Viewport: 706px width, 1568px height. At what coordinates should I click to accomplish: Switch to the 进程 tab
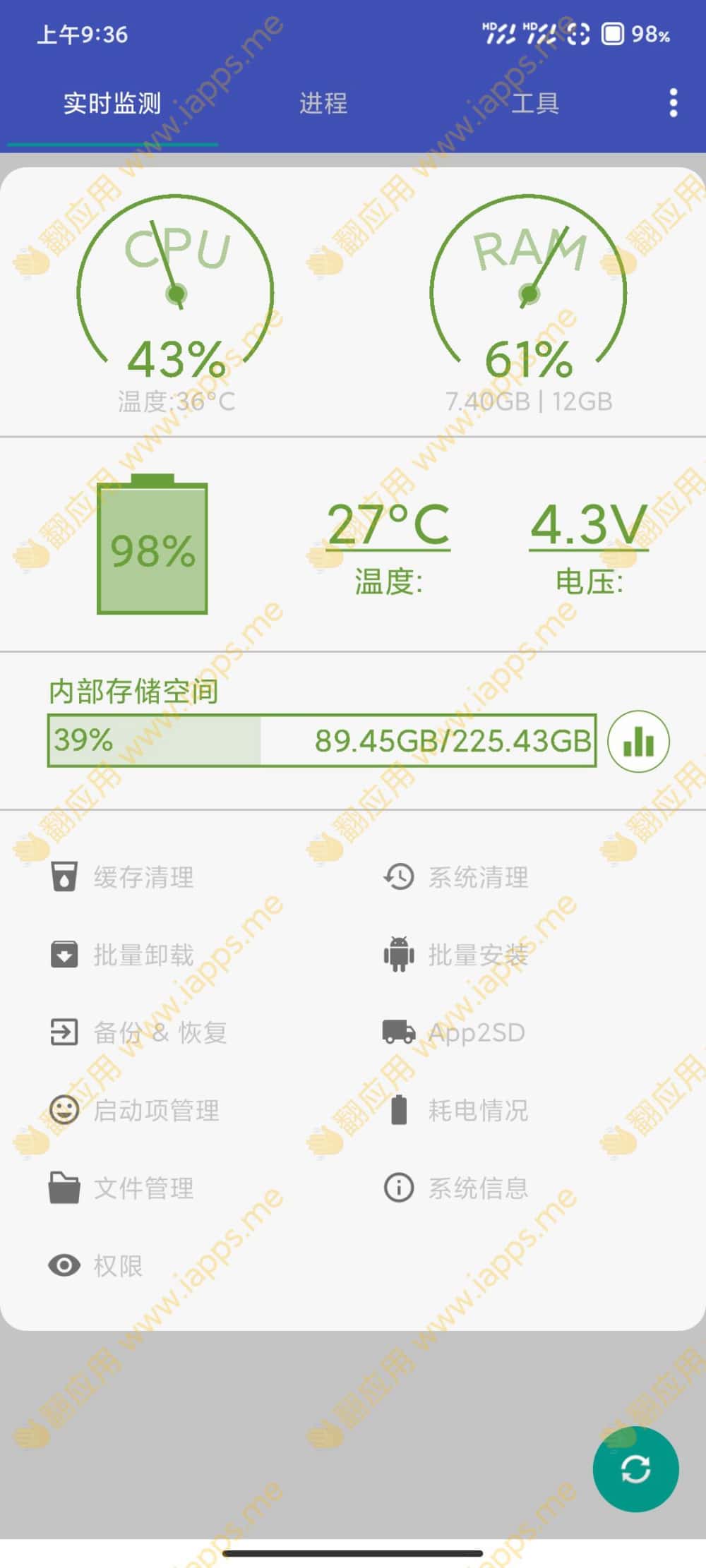pos(323,103)
